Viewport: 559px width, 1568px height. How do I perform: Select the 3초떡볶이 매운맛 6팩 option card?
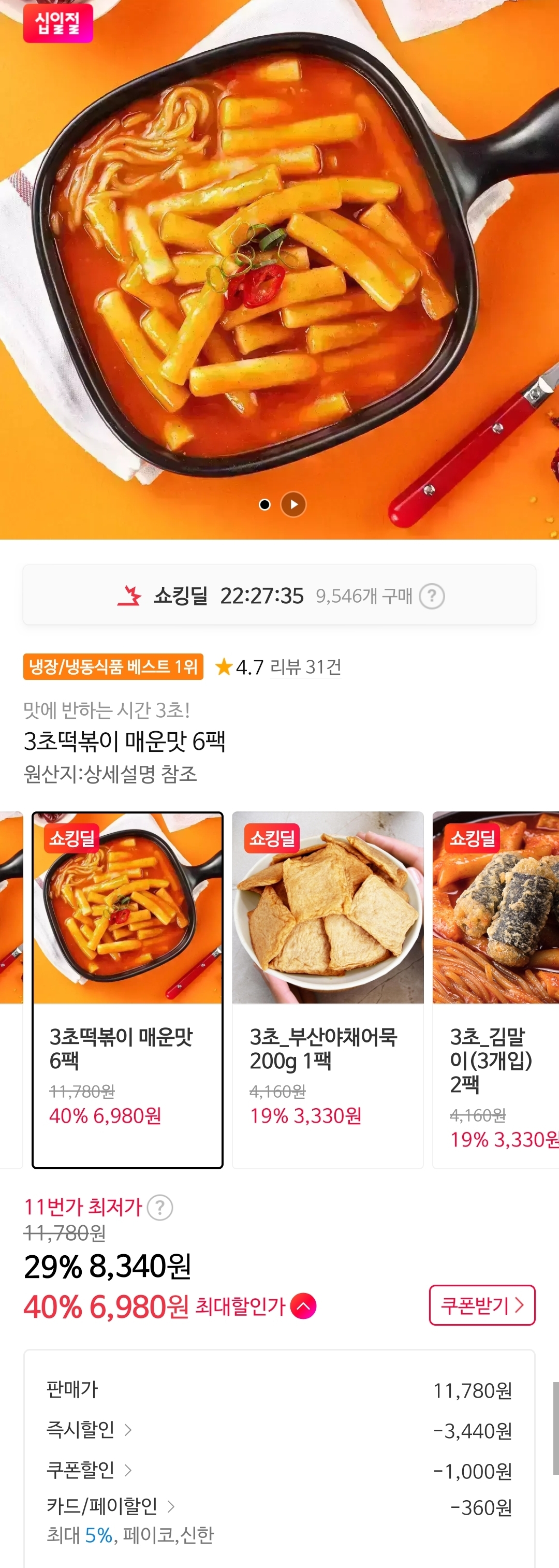(127, 989)
